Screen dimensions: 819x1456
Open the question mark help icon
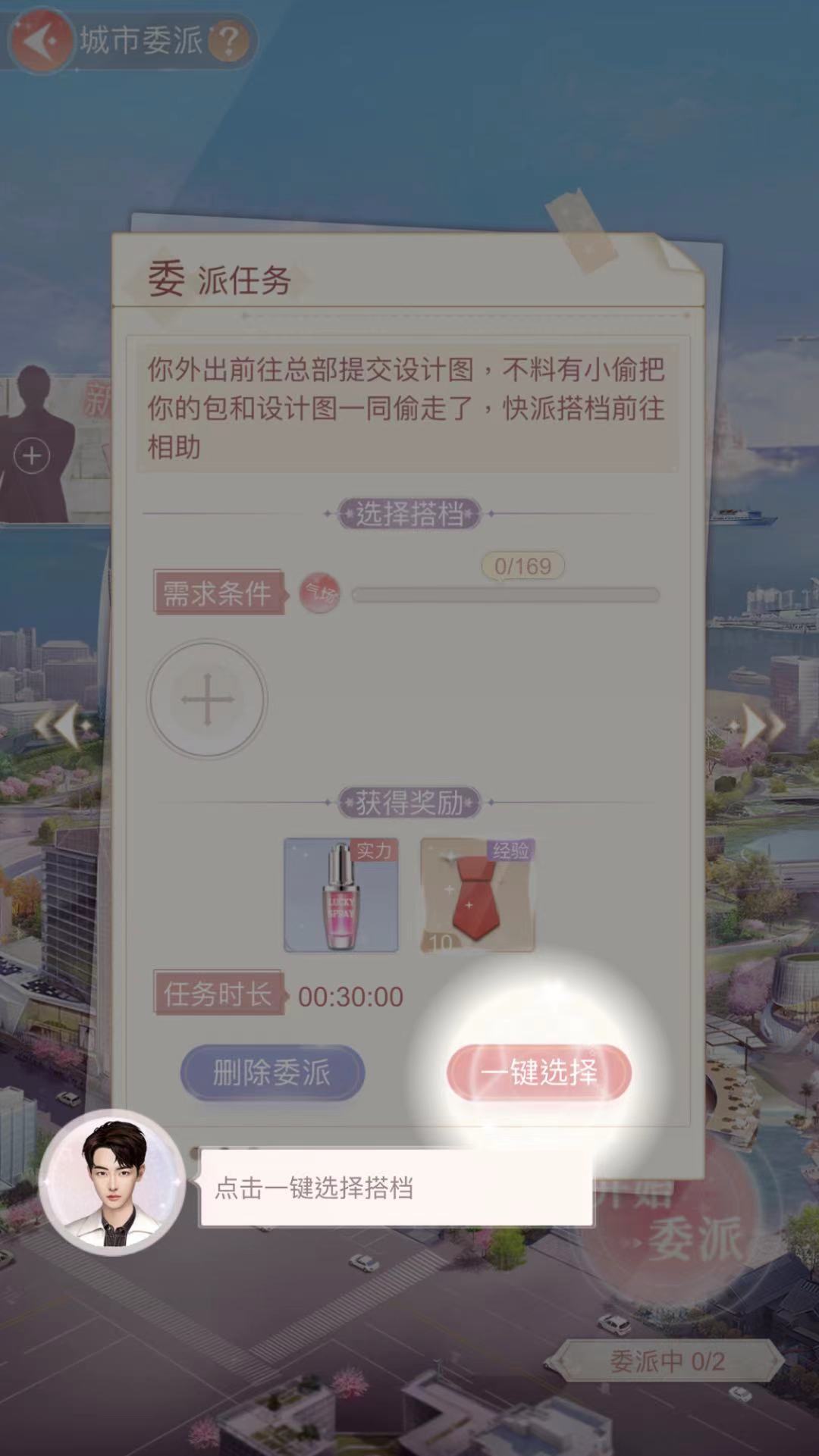tap(228, 40)
